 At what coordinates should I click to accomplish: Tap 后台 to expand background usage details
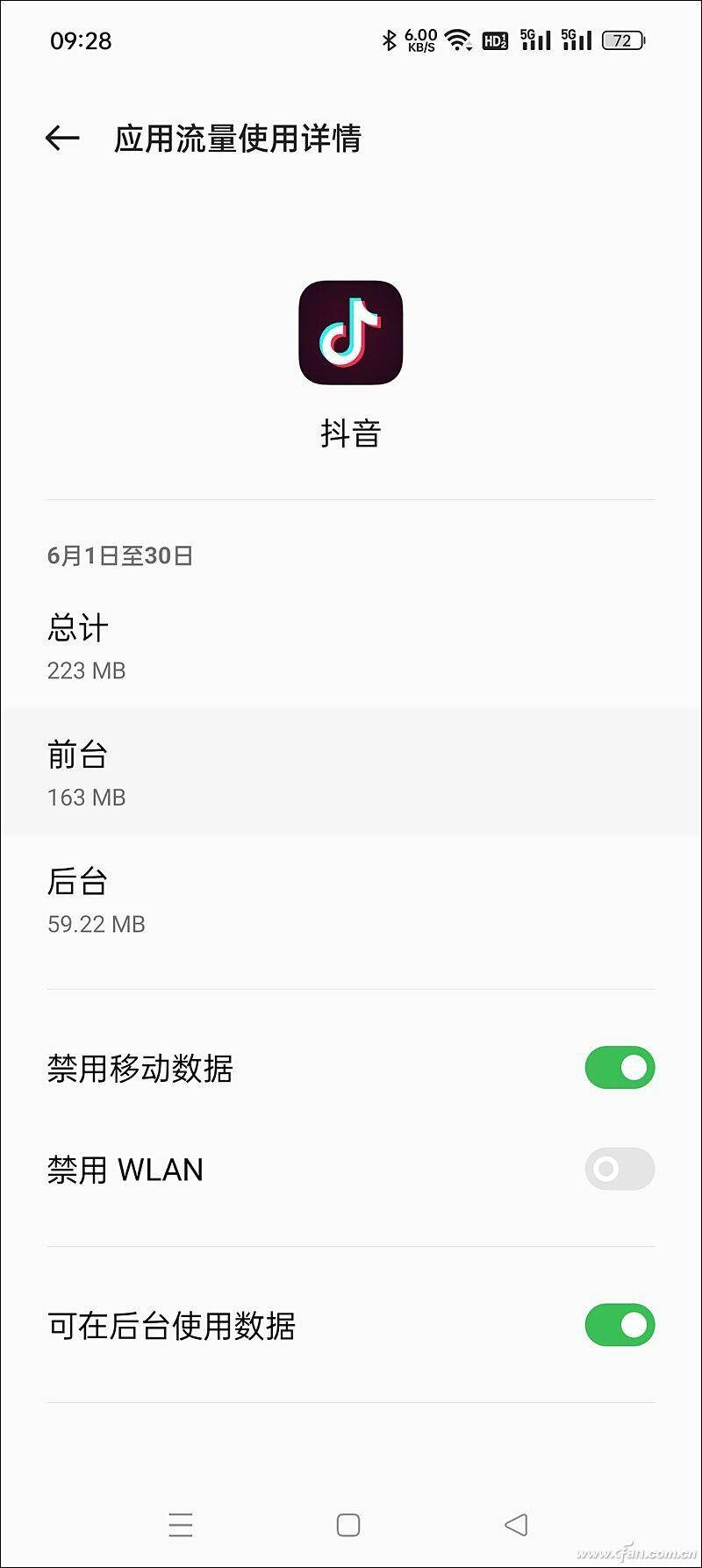click(x=351, y=899)
